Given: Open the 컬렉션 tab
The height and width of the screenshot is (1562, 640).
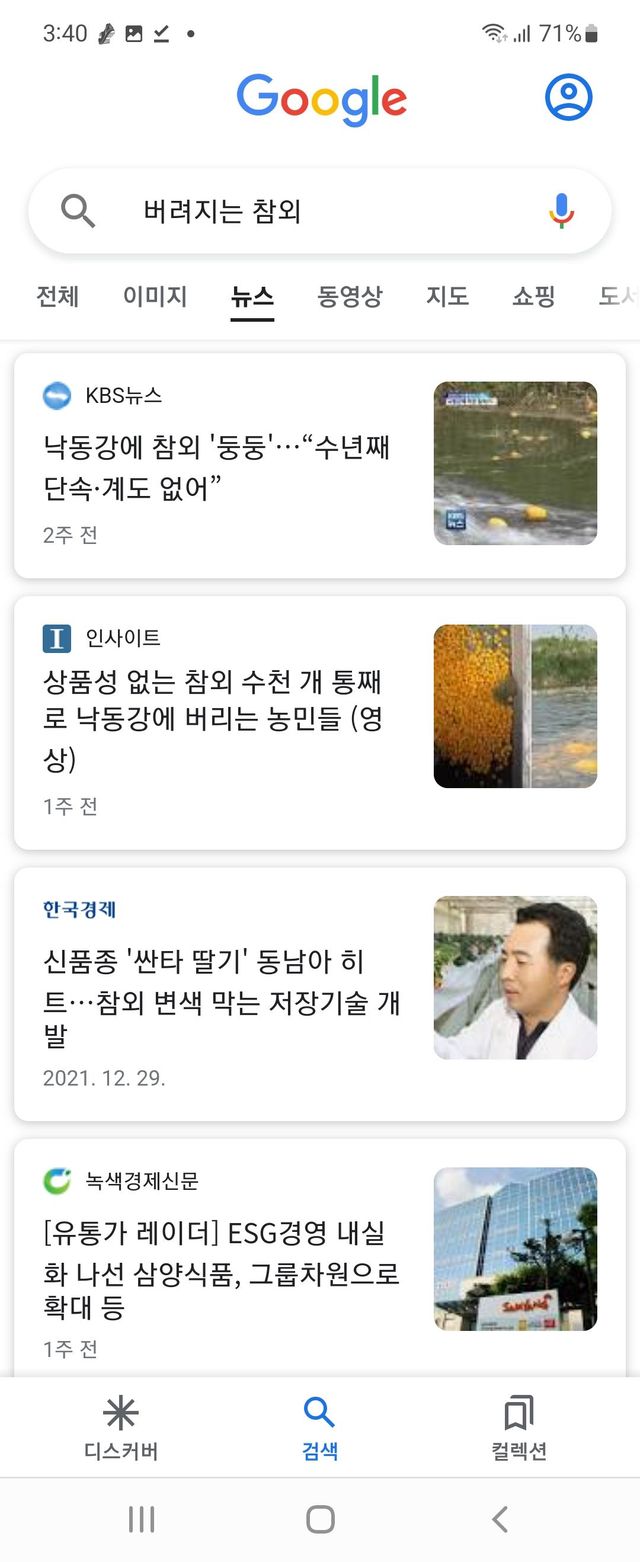Looking at the screenshot, I should pos(519,1429).
